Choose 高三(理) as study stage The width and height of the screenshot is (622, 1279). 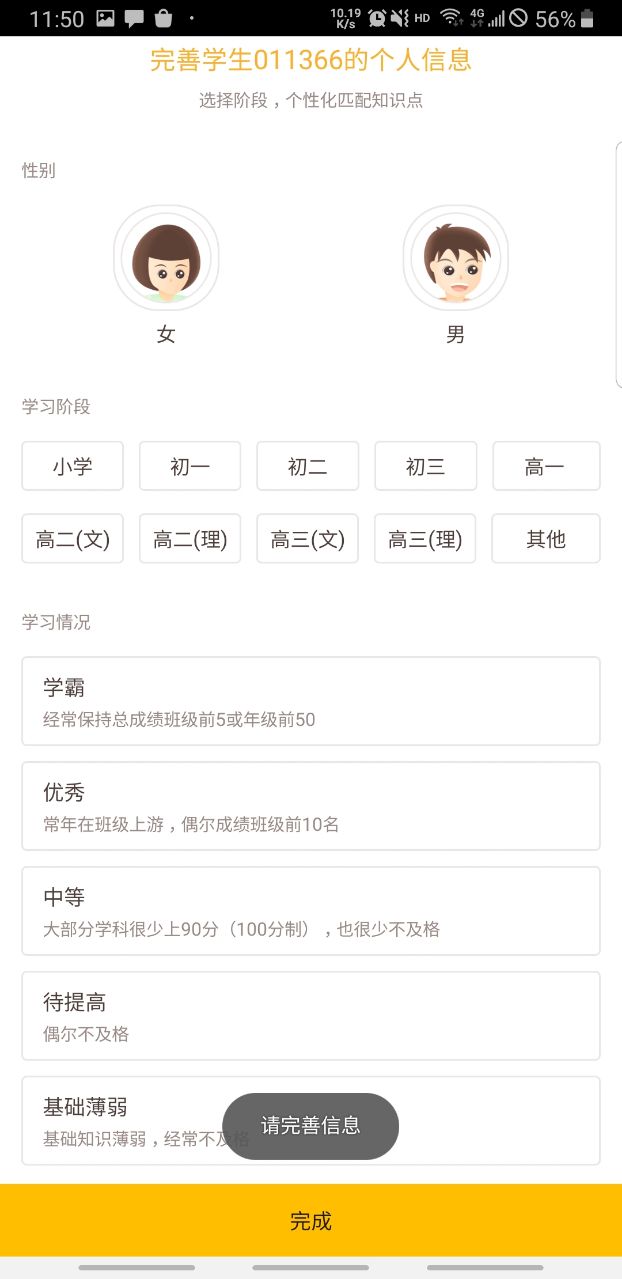click(x=426, y=539)
